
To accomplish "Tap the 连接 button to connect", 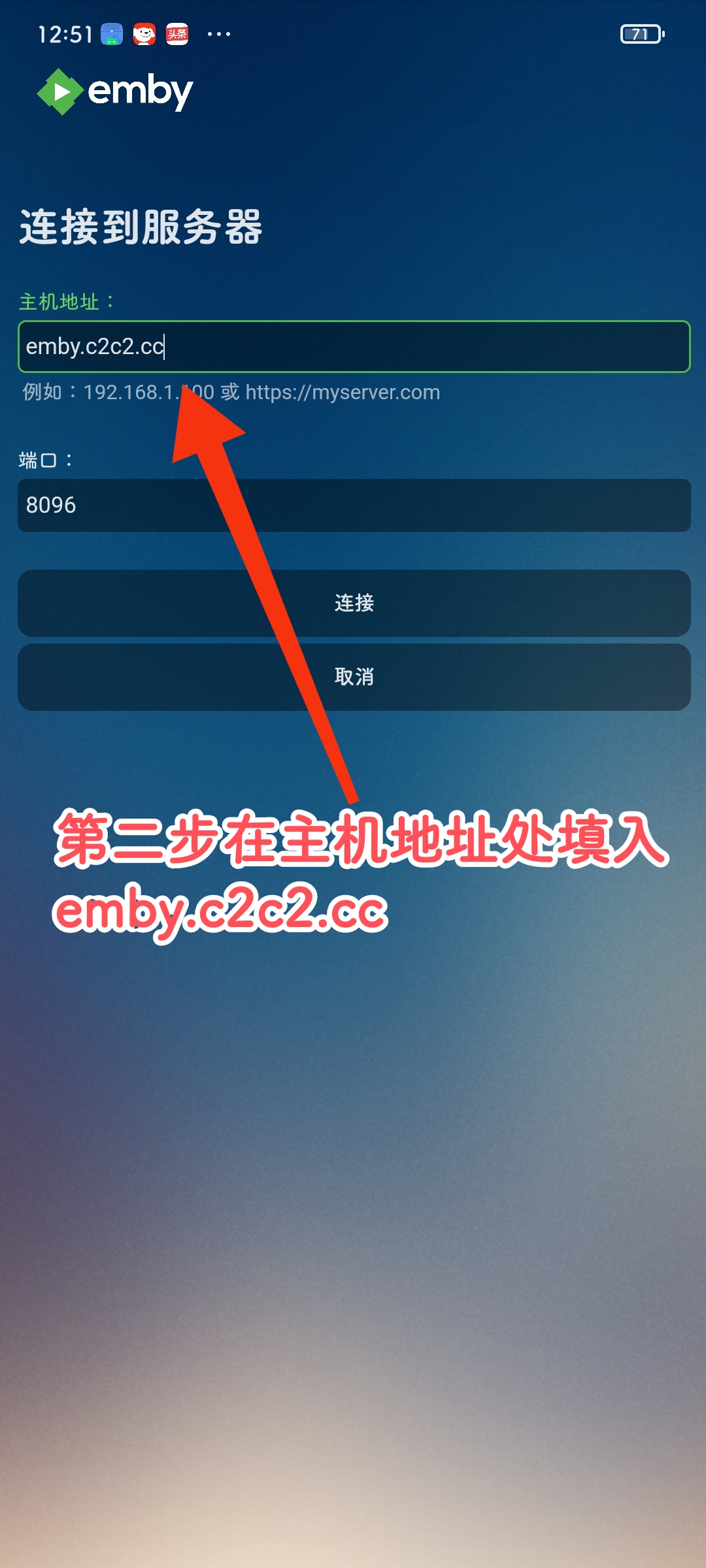I will (x=354, y=602).
